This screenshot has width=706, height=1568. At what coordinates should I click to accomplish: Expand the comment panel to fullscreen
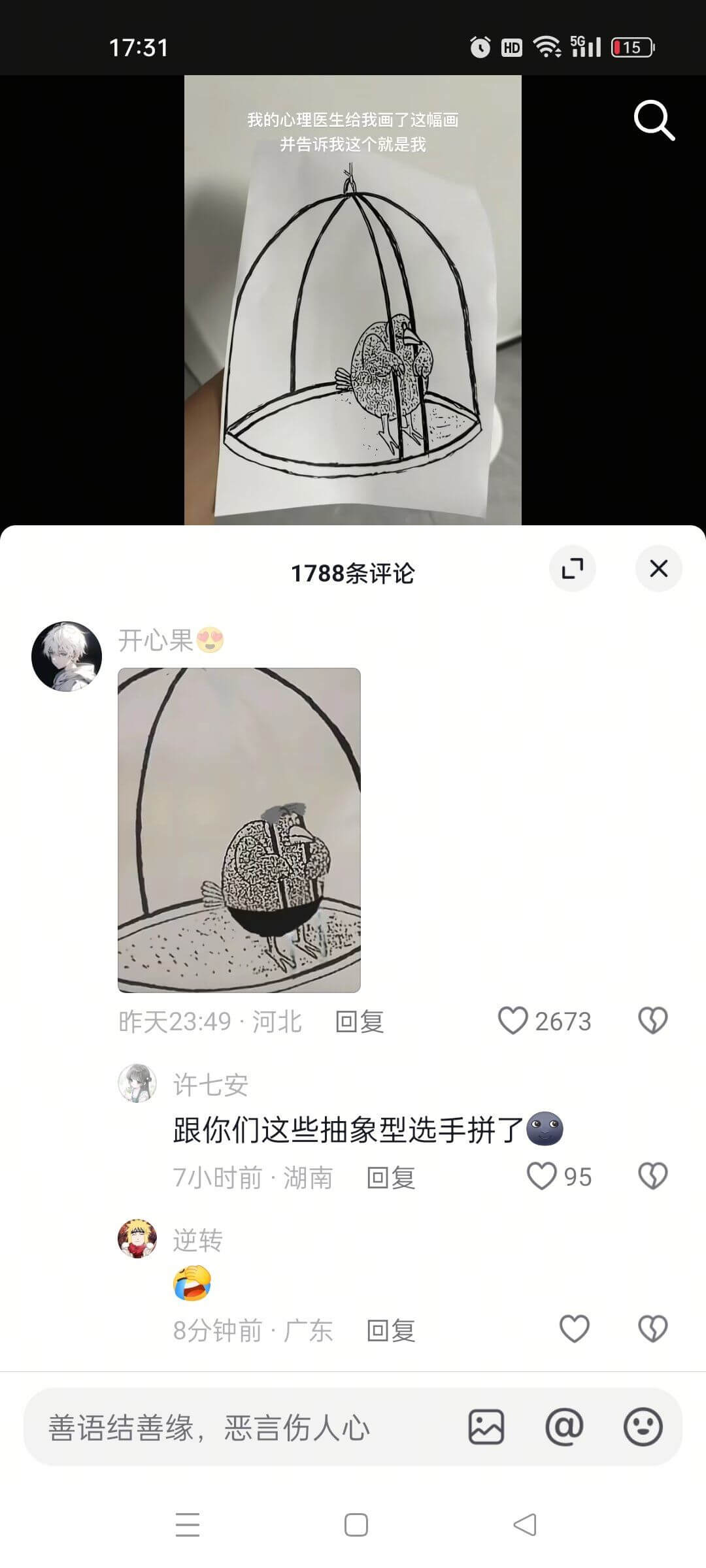point(573,568)
